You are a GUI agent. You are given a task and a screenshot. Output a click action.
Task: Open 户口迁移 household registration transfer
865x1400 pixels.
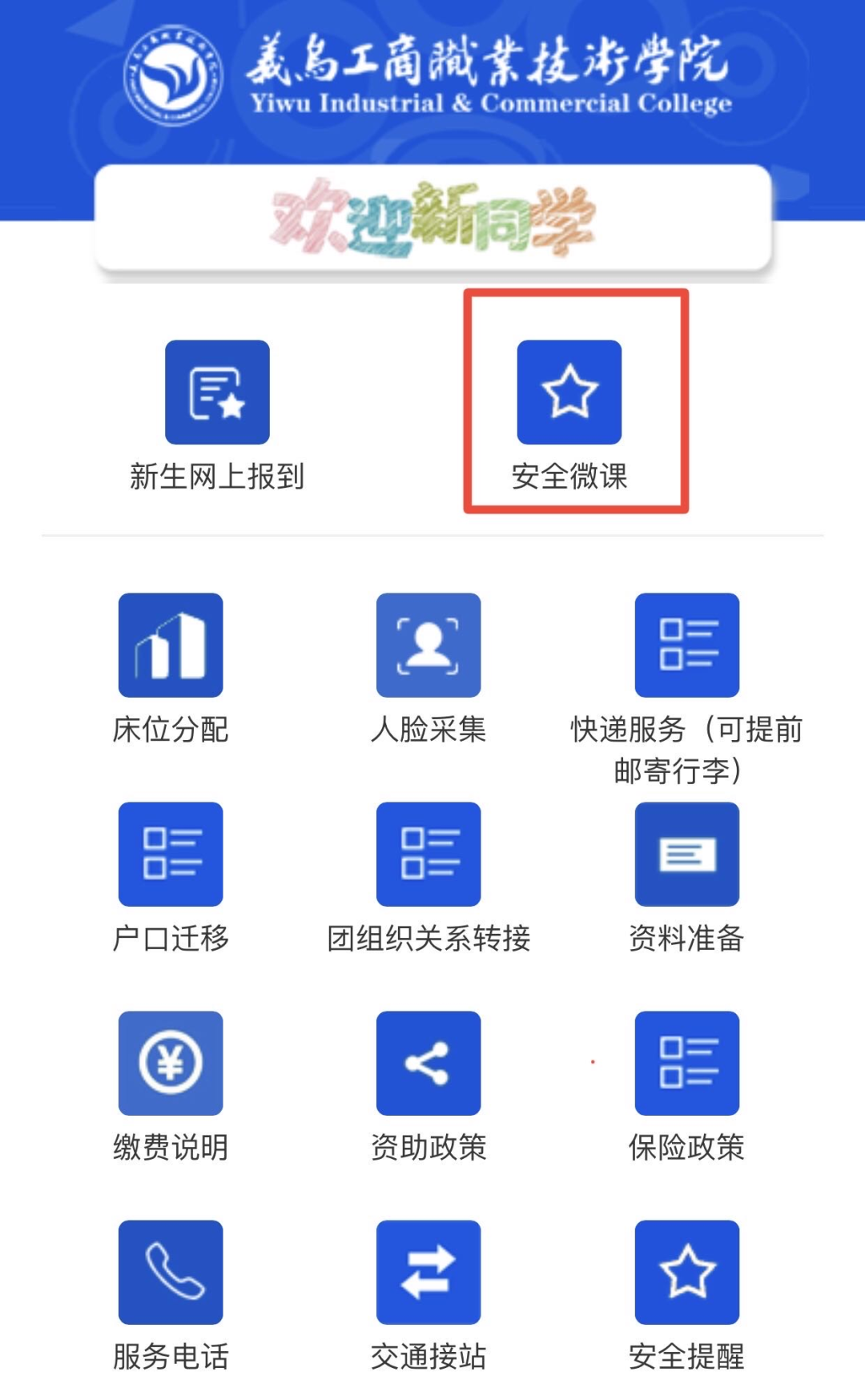pos(171,855)
